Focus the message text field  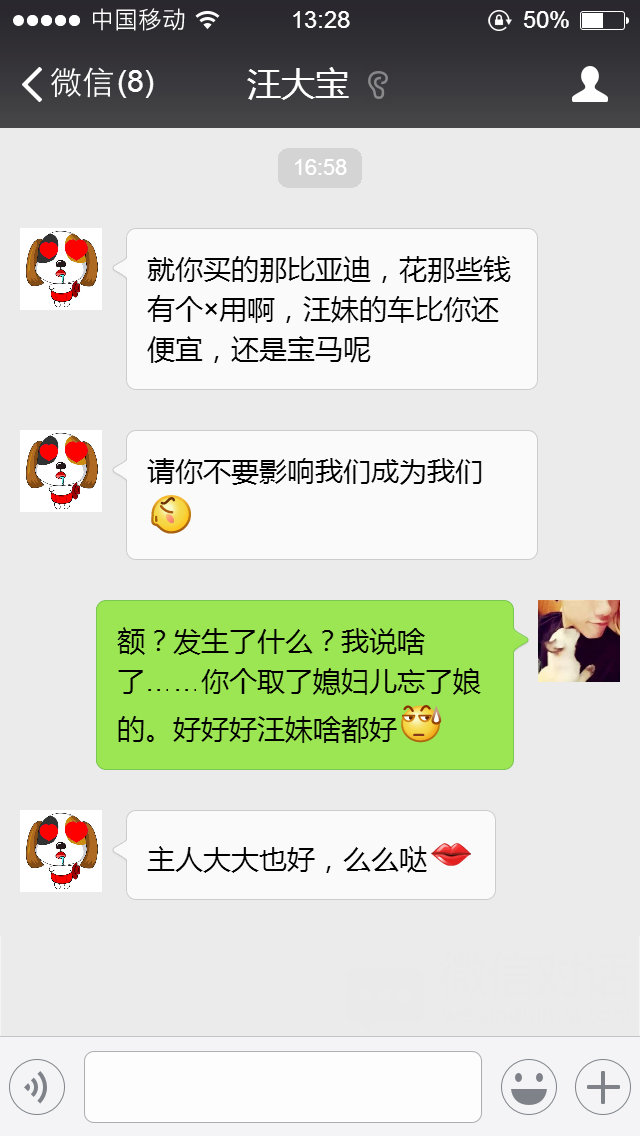[x=282, y=1086]
